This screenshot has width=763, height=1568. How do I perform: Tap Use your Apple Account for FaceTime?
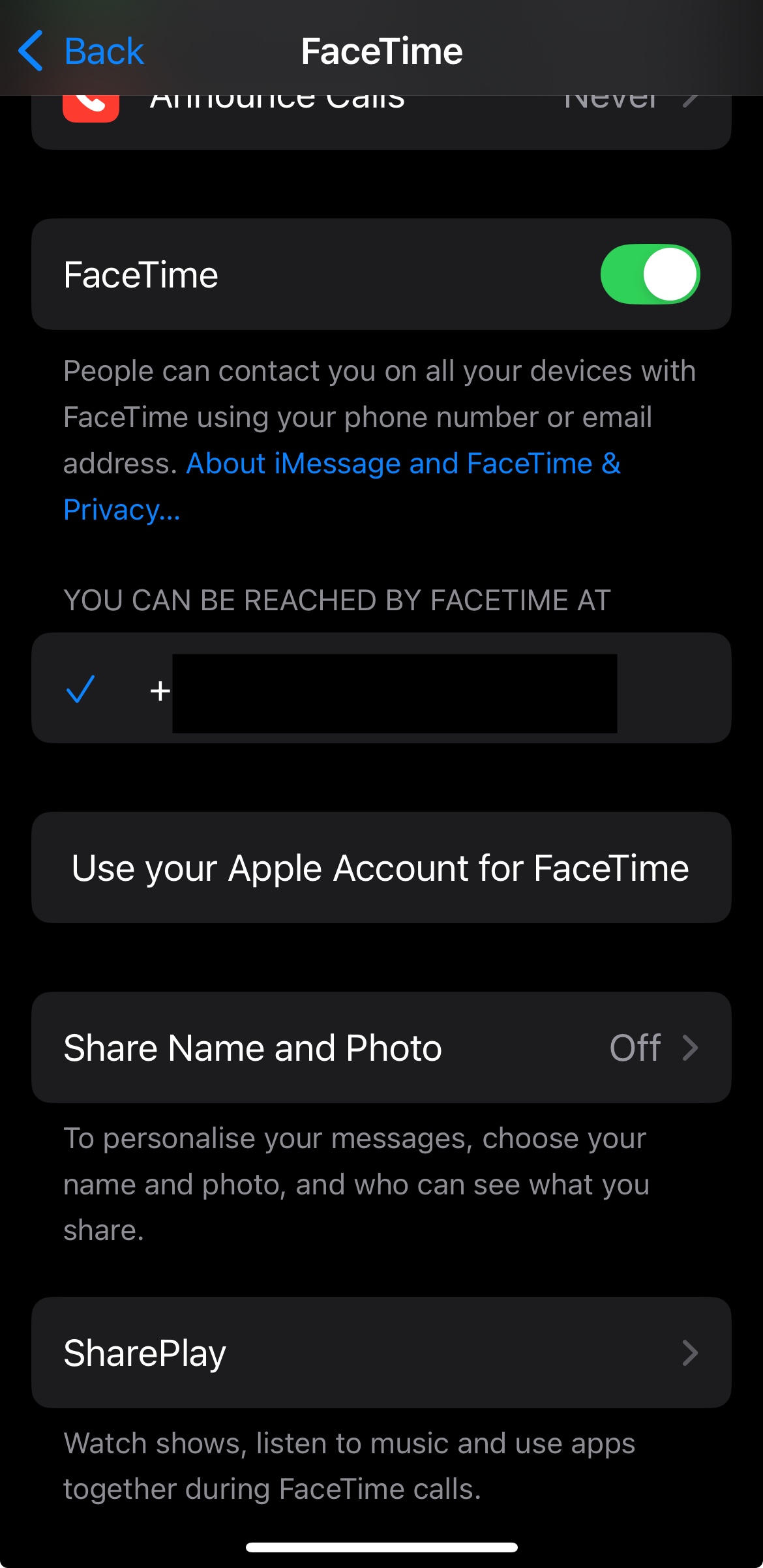(x=381, y=867)
